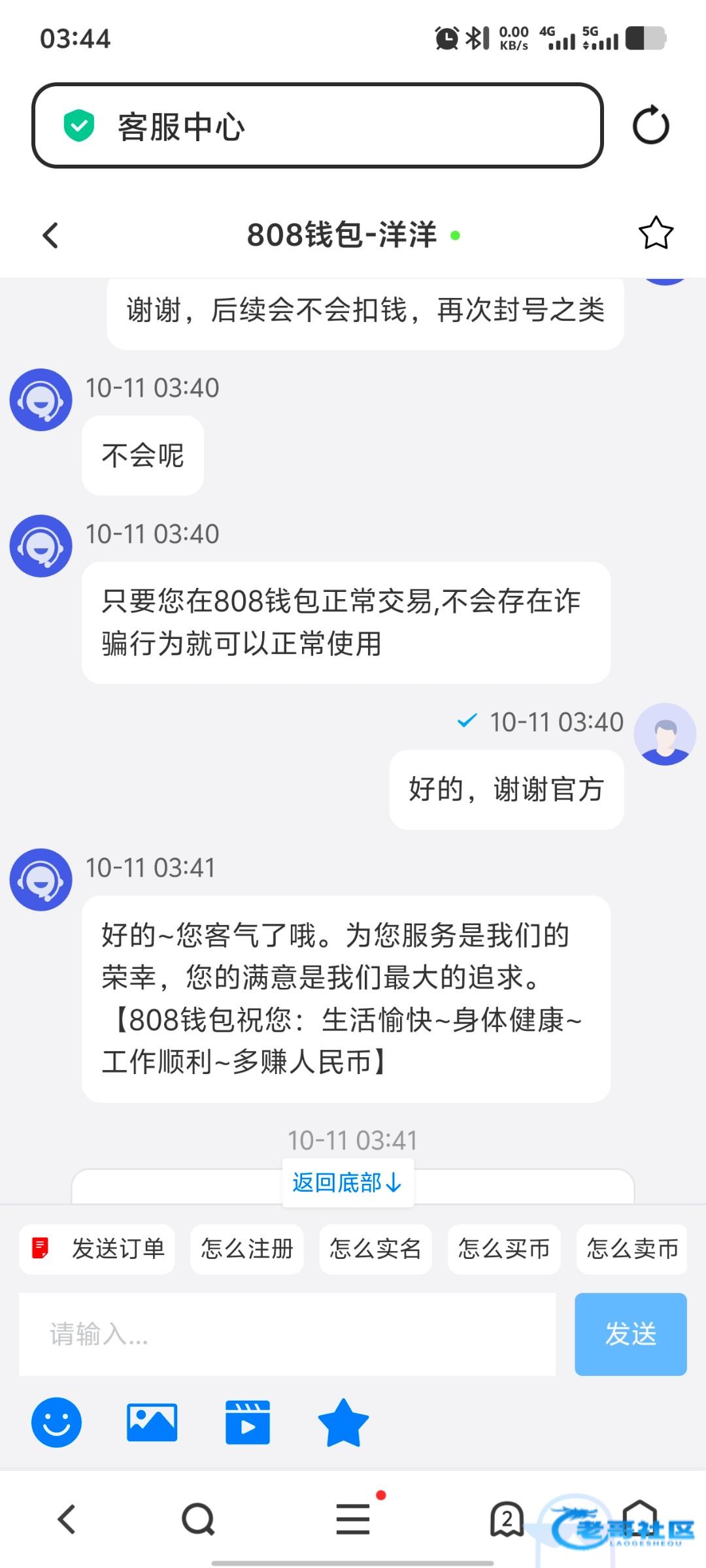Tap the 客服中心 address bar

[x=317, y=125]
